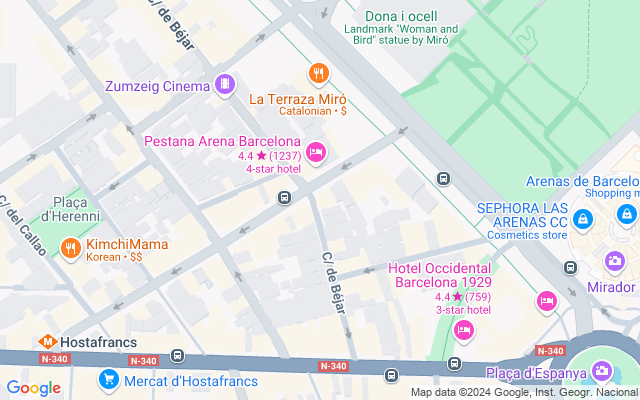
Task: Select Mercat d'Hostafrancs shopping pin
Action: coord(109,380)
